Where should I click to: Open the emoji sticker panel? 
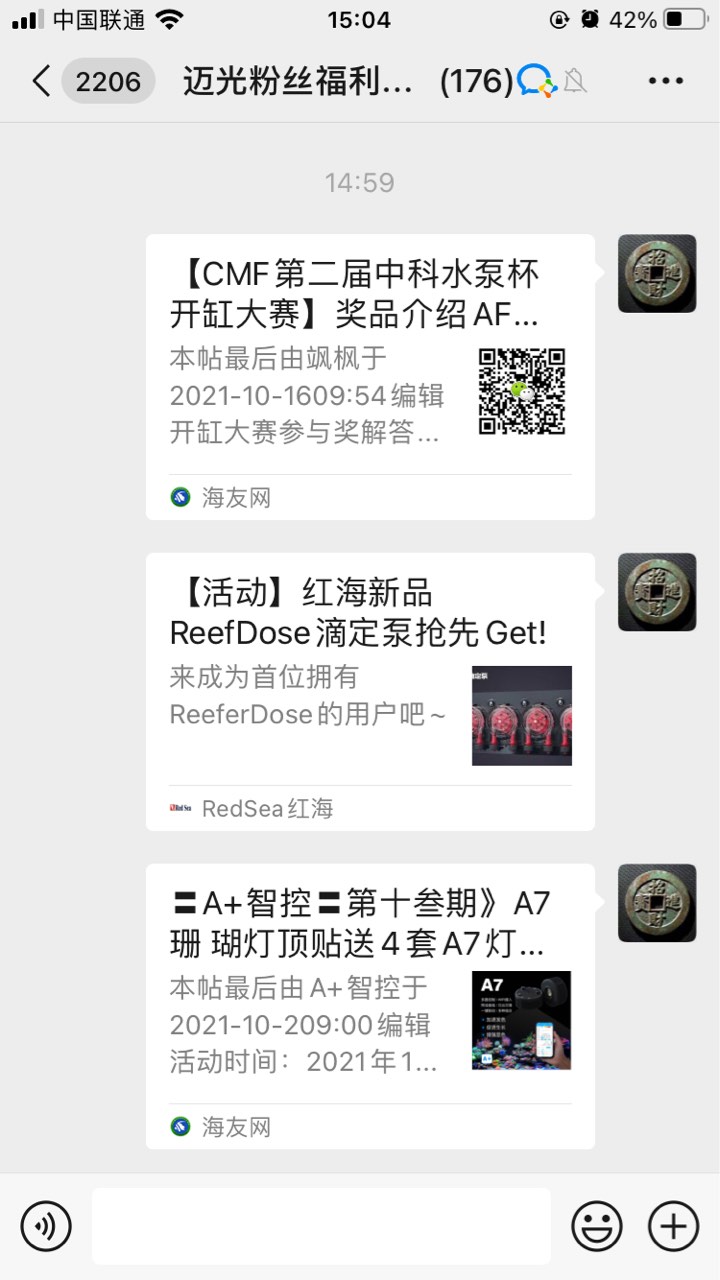(597, 1226)
